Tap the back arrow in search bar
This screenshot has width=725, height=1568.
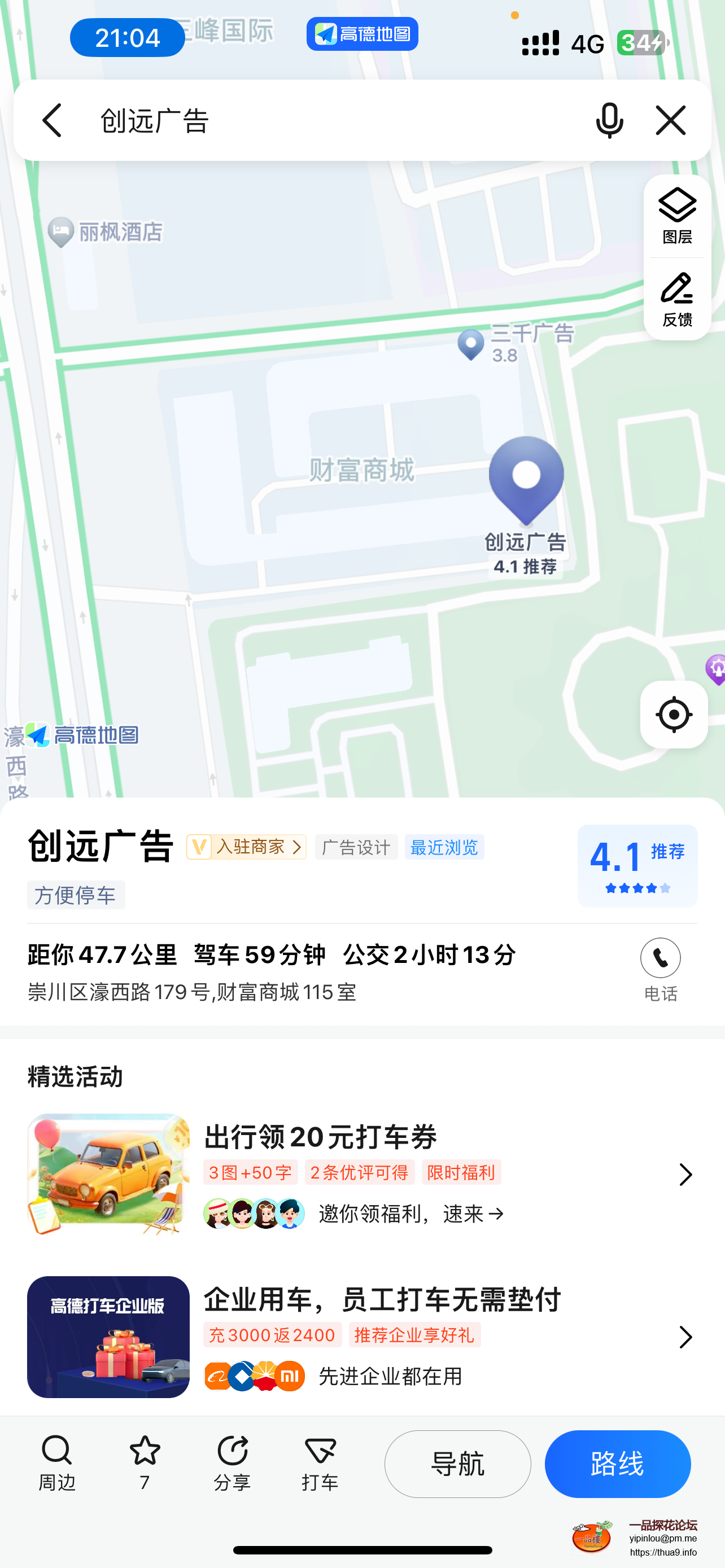click(53, 120)
